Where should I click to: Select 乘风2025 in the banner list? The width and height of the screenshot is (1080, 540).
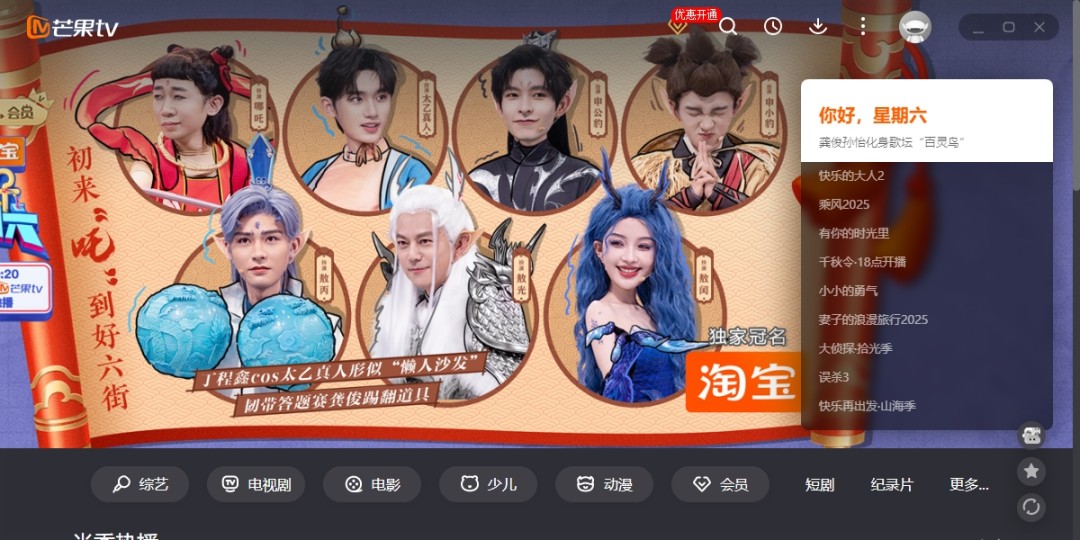[x=844, y=204]
